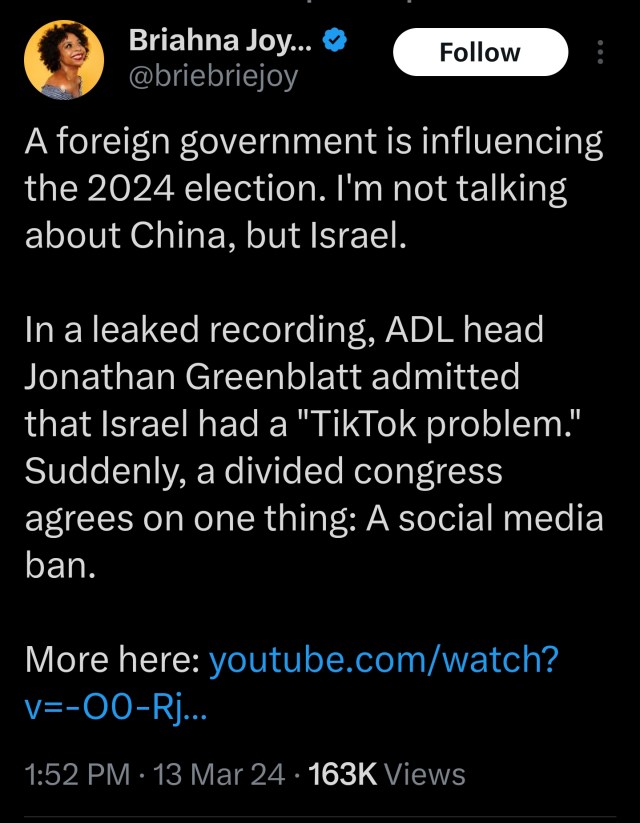The height and width of the screenshot is (823, 640).
Task: Open the @briebriejoy profile handle
Action: click(x=214, y=77)
